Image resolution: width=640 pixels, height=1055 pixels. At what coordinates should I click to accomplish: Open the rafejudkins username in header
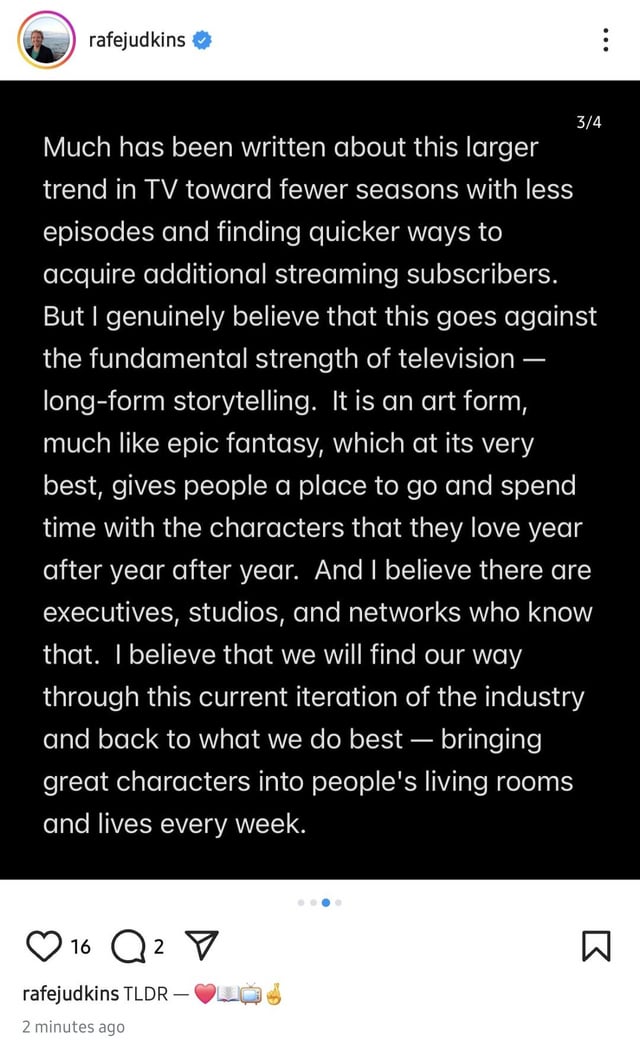[137, 40]
